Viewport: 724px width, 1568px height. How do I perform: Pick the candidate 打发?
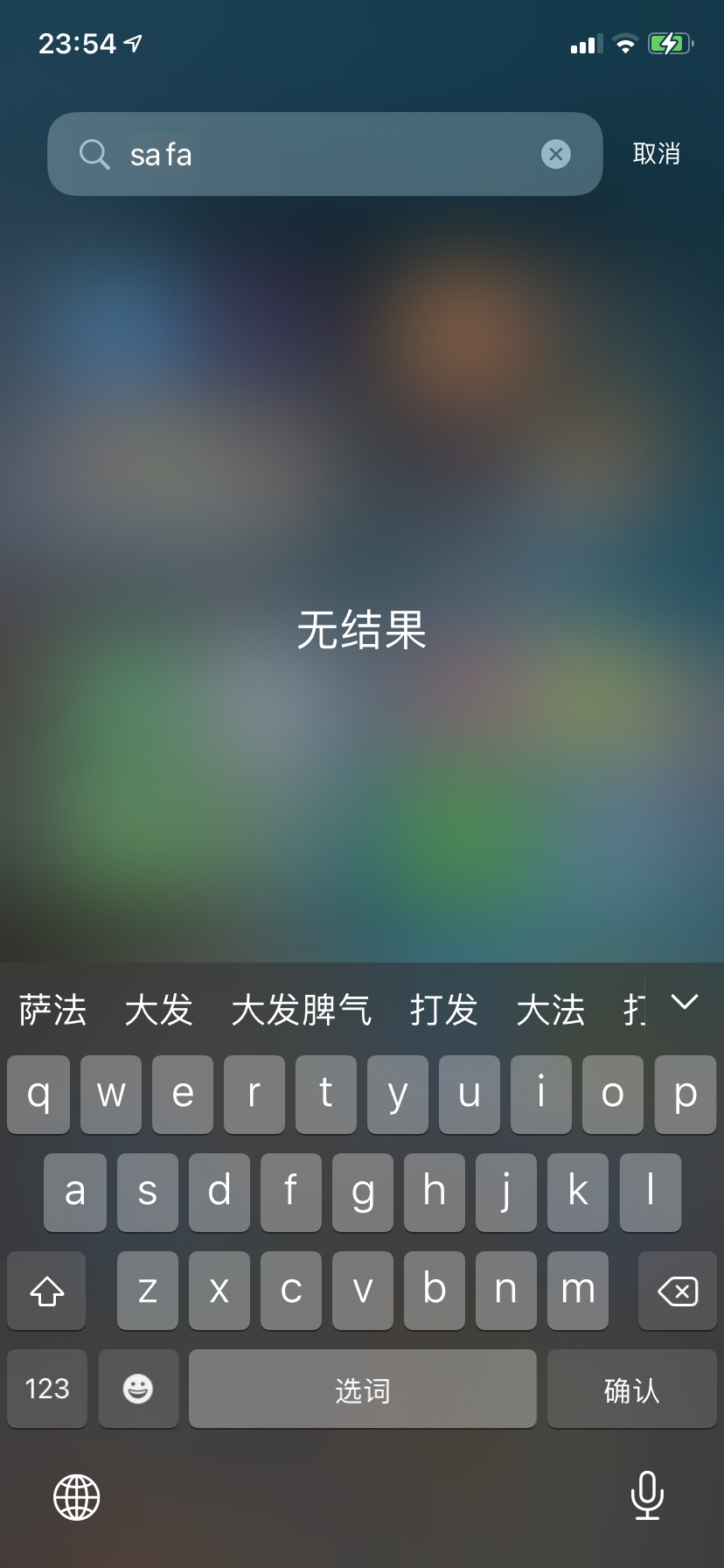point(443,1010)
